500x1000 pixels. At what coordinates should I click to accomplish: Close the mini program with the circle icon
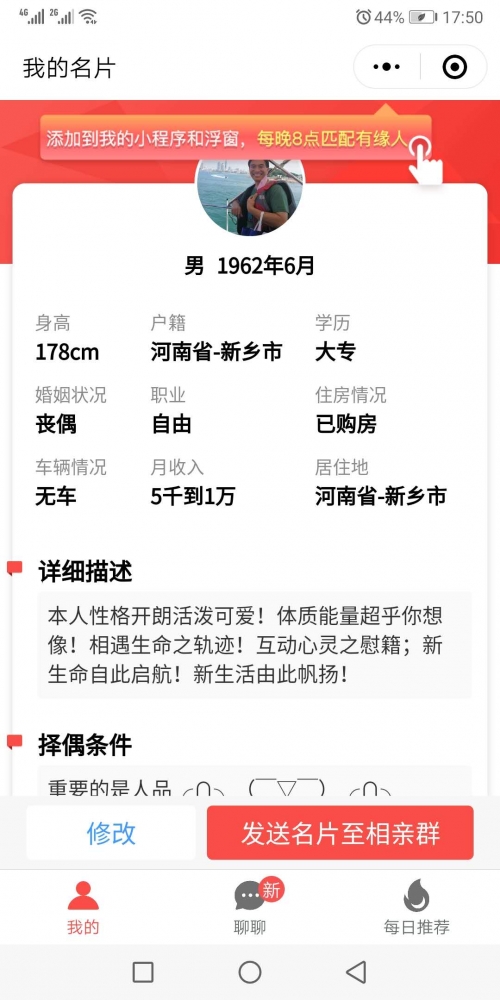(x=455, y=67)
